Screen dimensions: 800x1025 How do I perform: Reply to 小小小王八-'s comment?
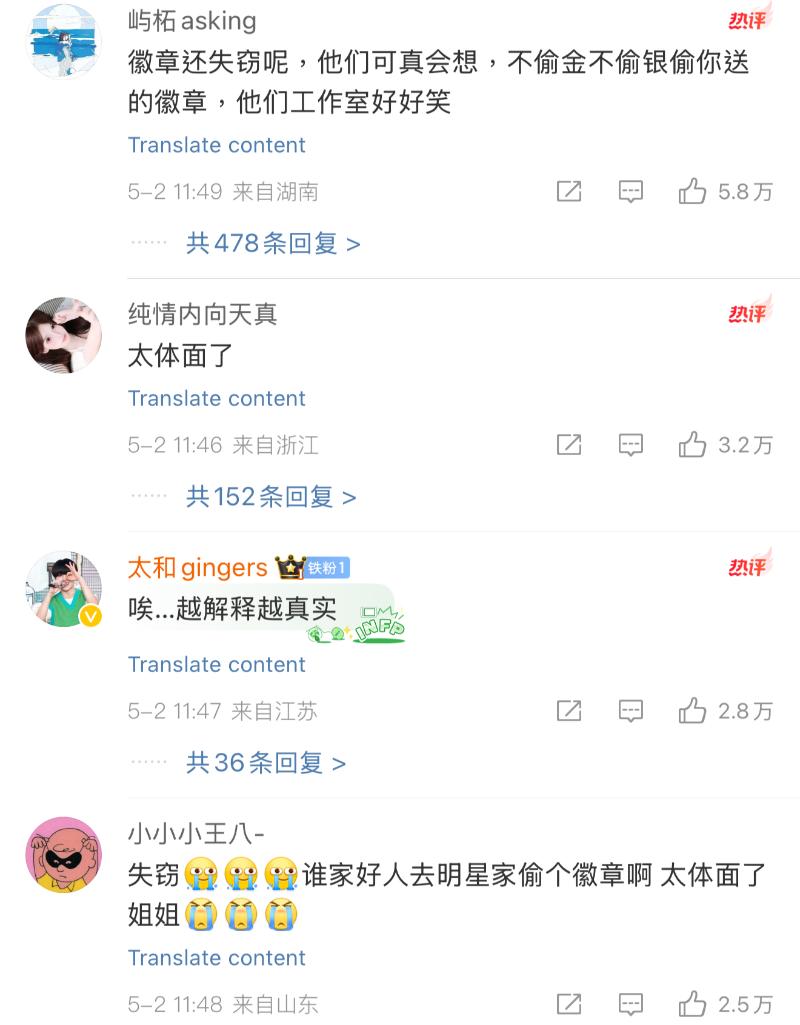[x=630, y=1003]
